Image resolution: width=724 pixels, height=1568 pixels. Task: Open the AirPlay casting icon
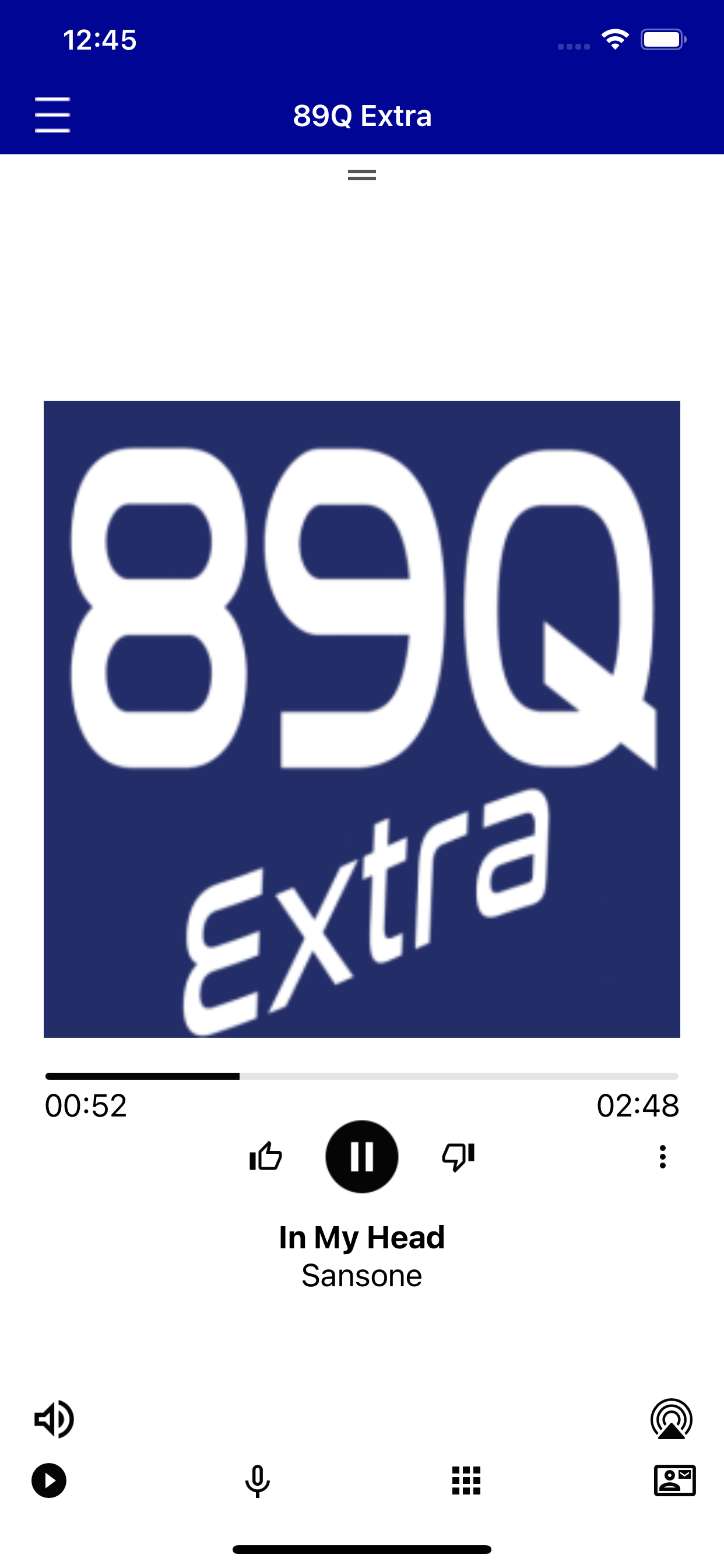coord(671,1418)
